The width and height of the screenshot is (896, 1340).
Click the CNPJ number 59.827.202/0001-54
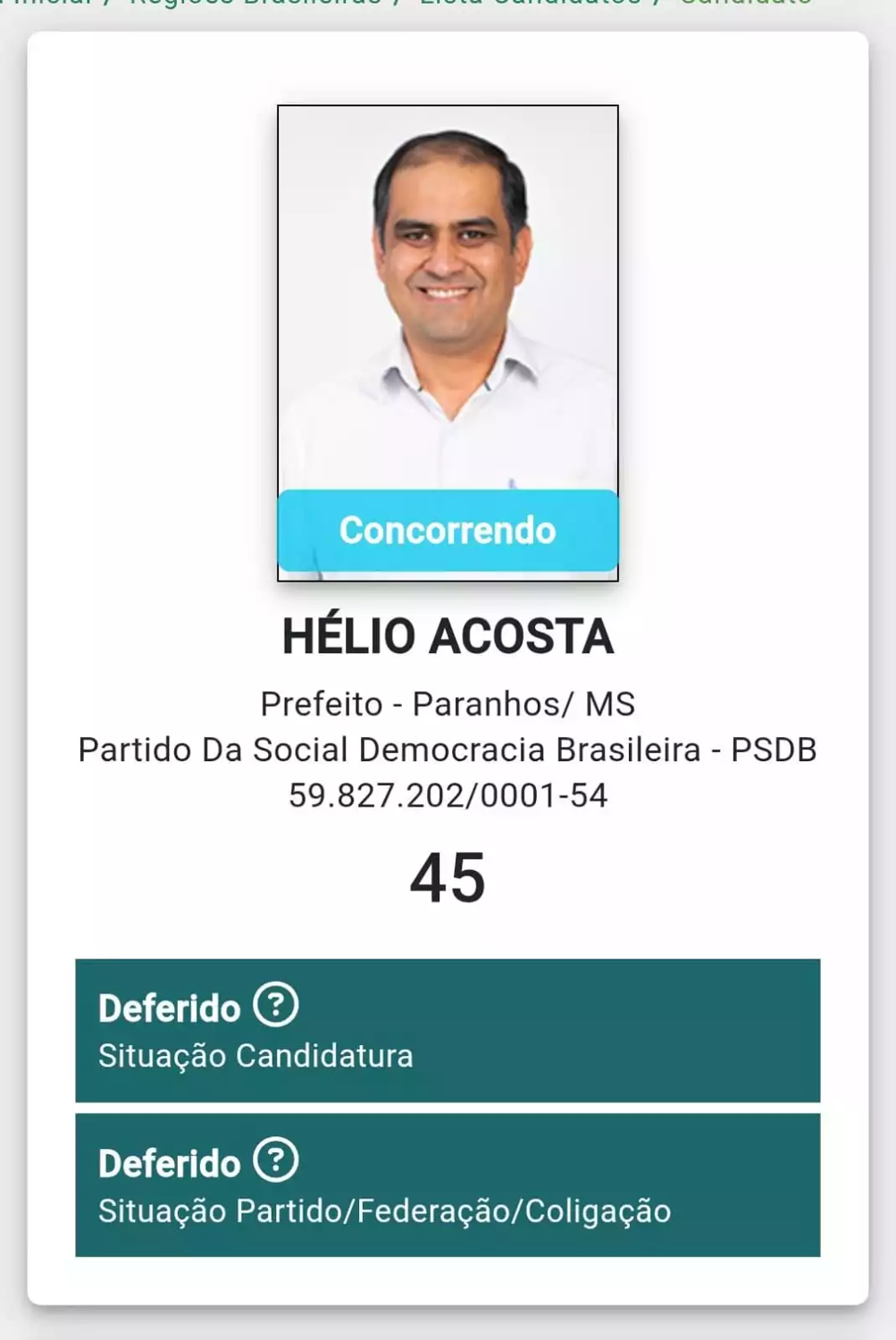[448, 791]
